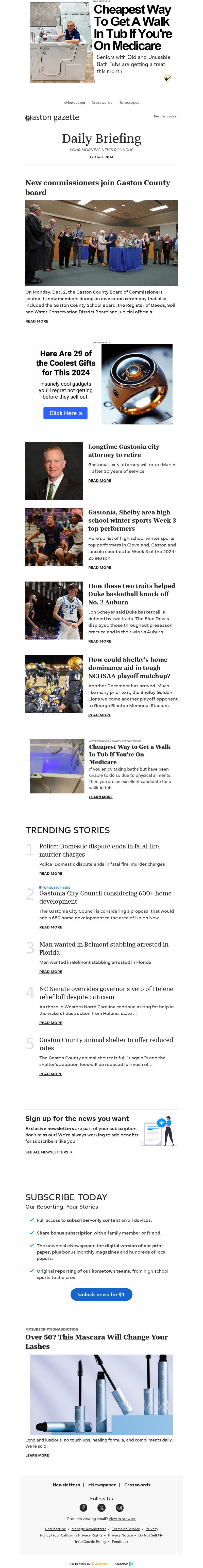203x1568 pixels.
Task: Read more on winter sports Week 3 performers
Action: (100, 567)
